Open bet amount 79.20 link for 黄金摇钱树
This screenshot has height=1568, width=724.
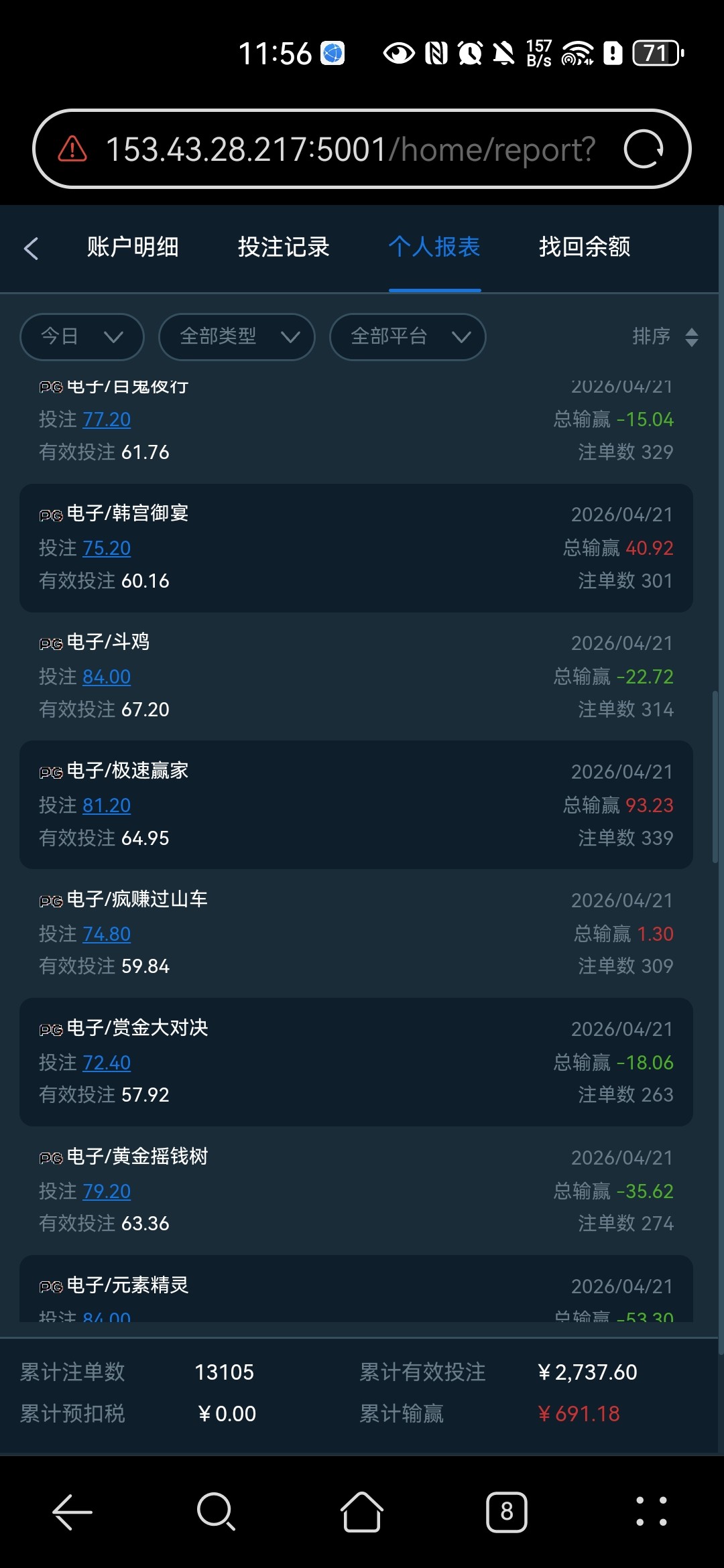click(x=107, y=1191)
